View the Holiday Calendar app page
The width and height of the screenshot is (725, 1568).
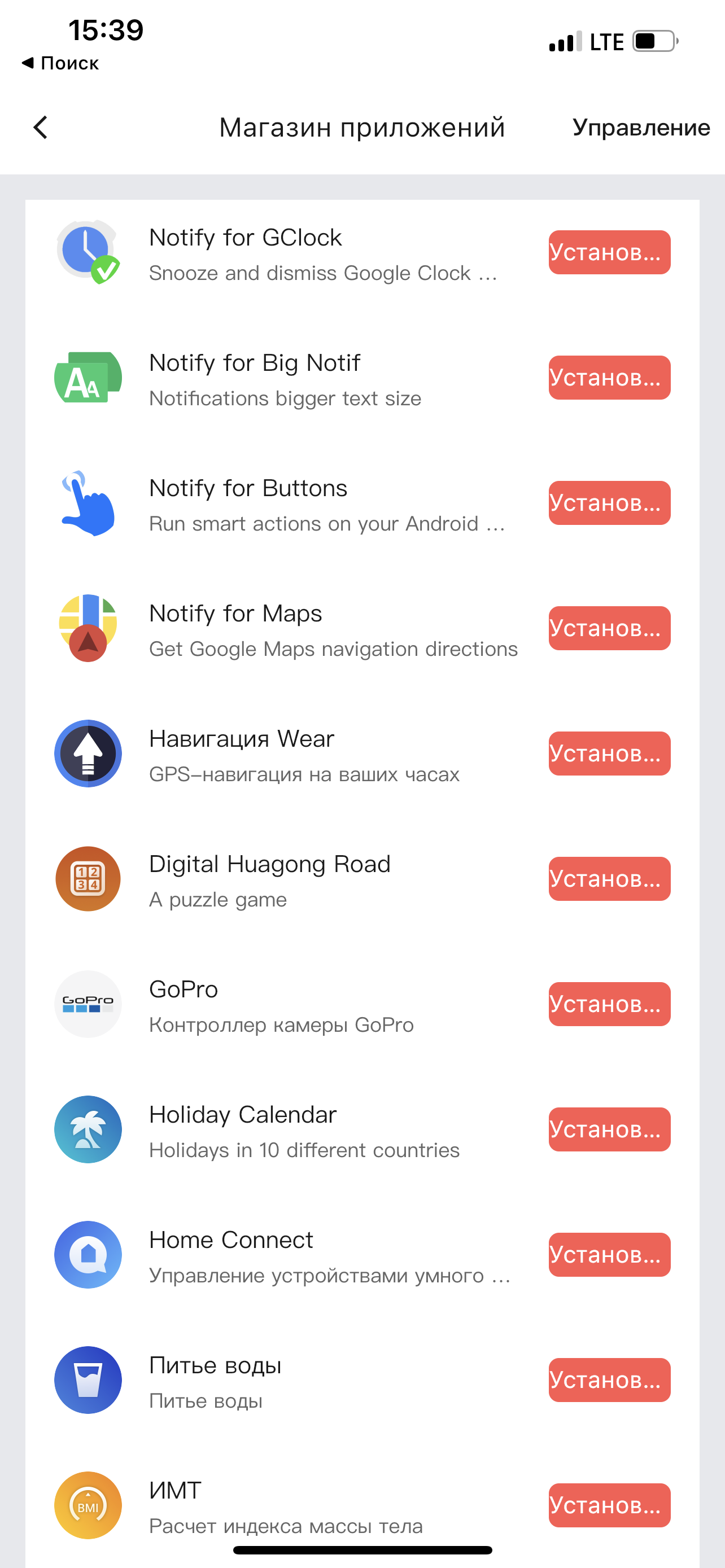coord(304,1131)
